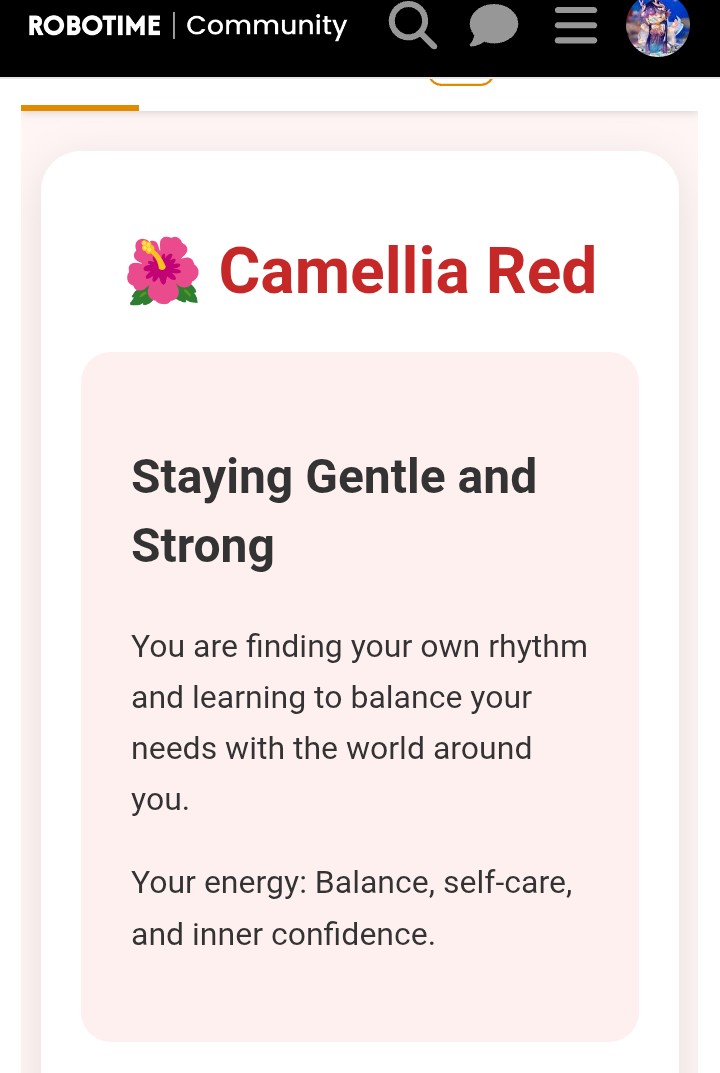
Task: Open the hamburger menu
Action: 576,25
